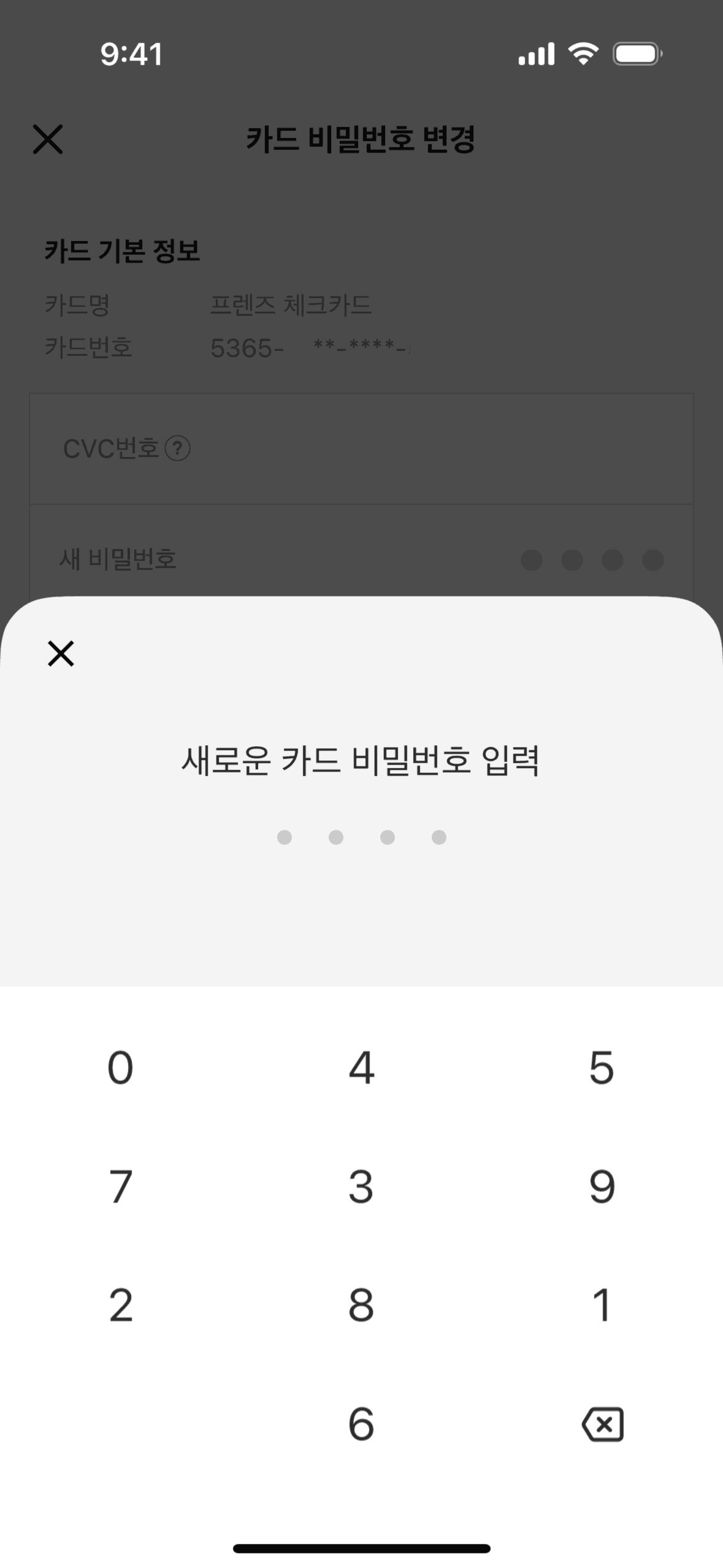The width and height of the screenshot is (723, 1568).
Task: Enter digit 5 on the keypad
Action: pos(602,1067)
